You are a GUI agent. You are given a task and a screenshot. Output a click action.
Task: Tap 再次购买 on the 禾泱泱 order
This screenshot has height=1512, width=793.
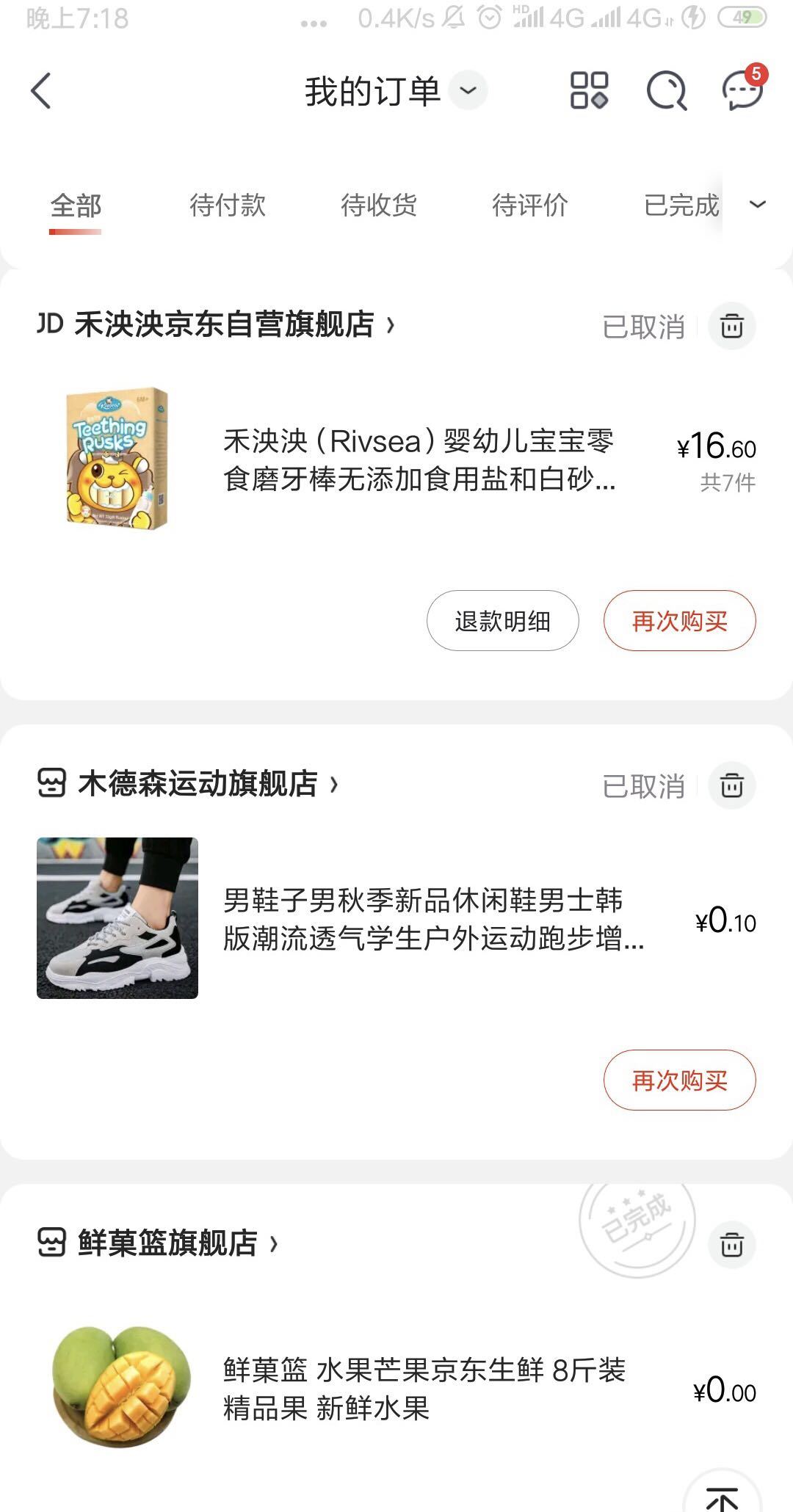pyautogui.click(x=680, y=621)
